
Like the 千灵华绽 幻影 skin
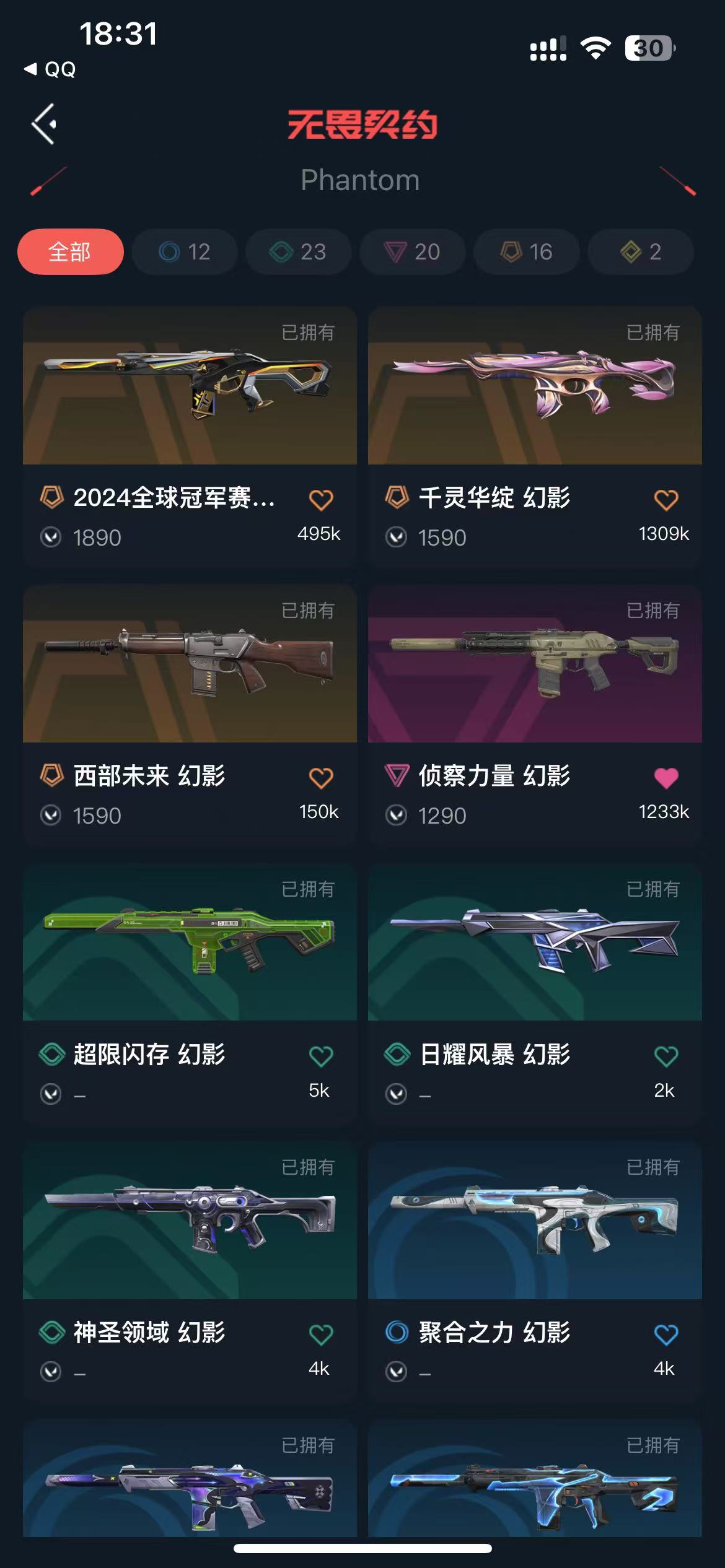click(x=666, y=500)
